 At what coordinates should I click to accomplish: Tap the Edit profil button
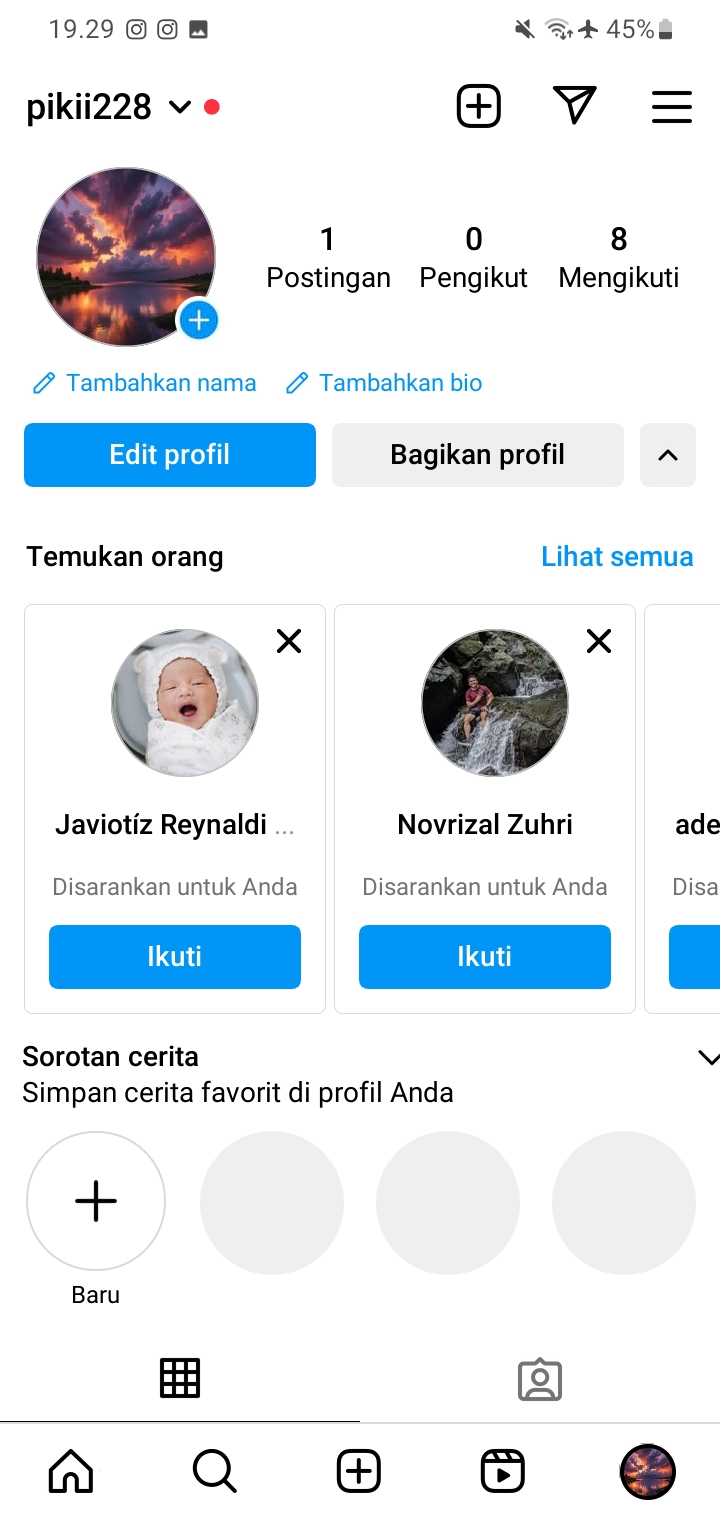tap(170, 455)
